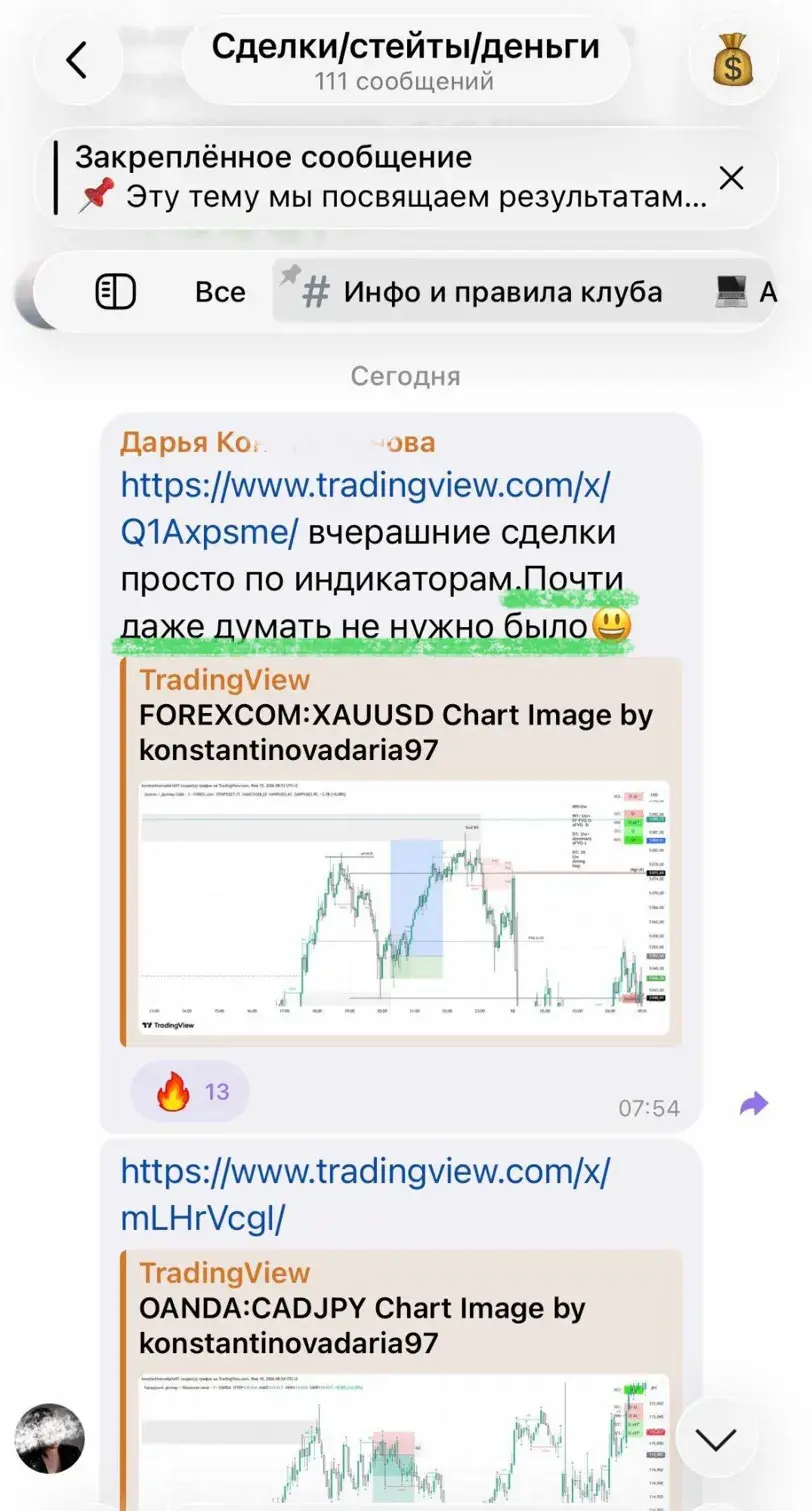
Task: Jump to the latest messages
Action: coord(716,1439)
